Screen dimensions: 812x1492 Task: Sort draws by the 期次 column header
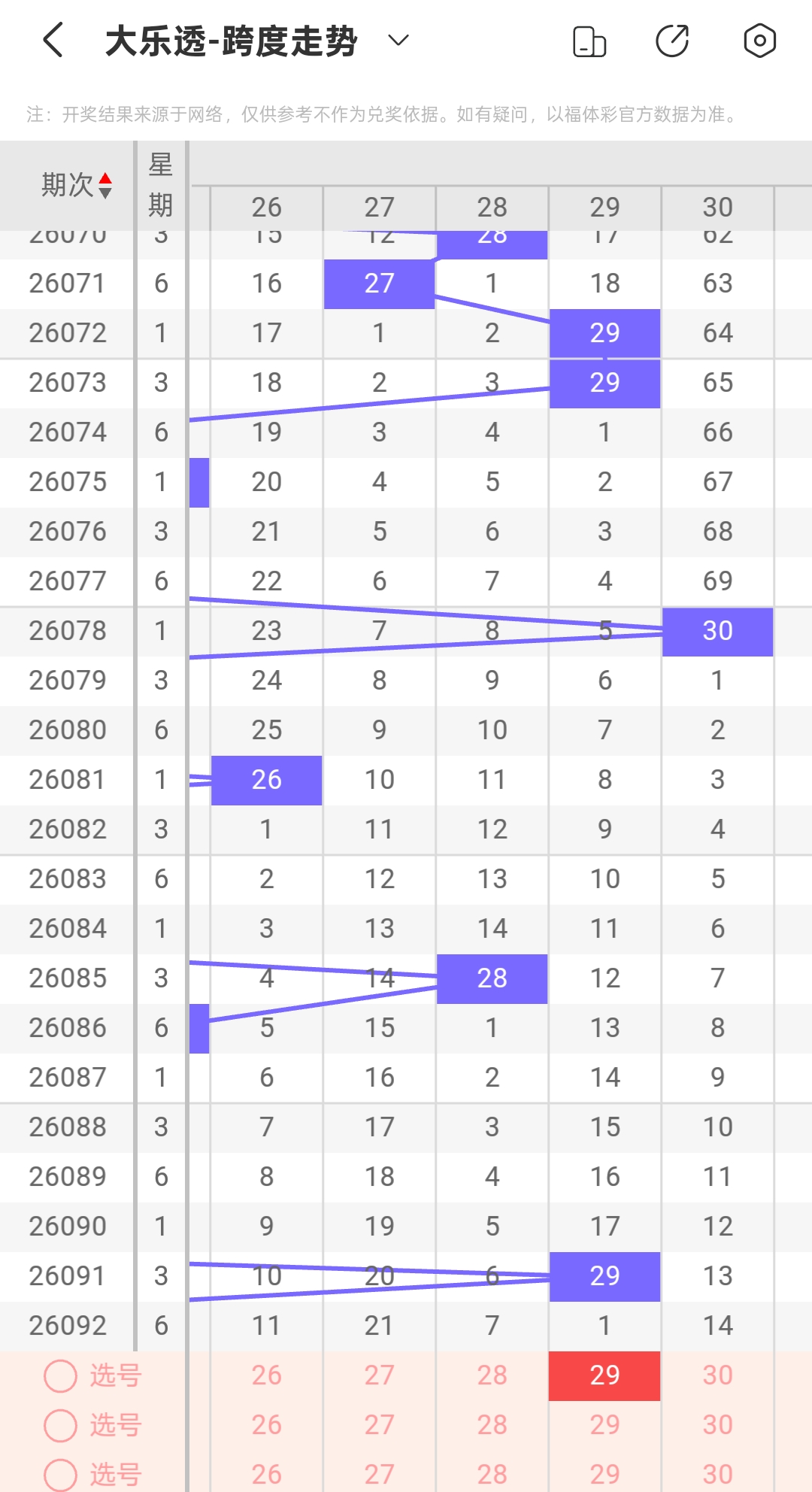pos(76,185)
